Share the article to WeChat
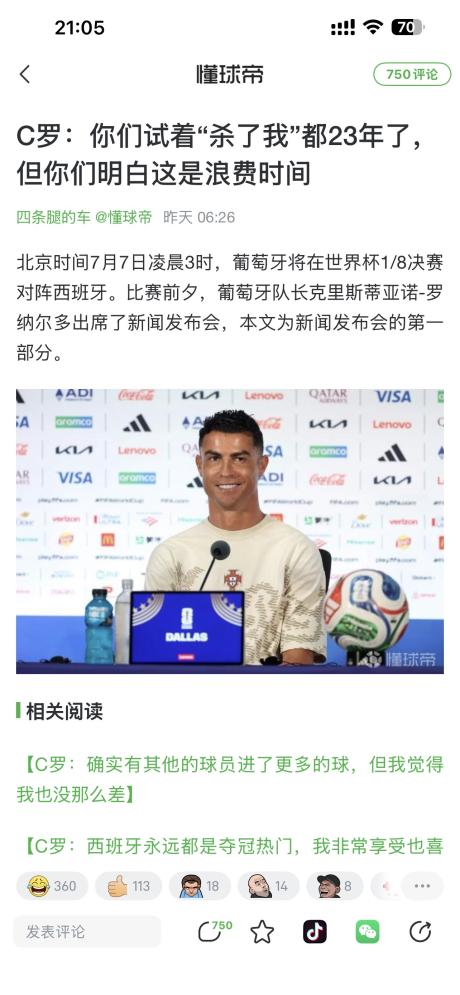The height and width of the screenshot is (995, 460). tap(367, 932)
